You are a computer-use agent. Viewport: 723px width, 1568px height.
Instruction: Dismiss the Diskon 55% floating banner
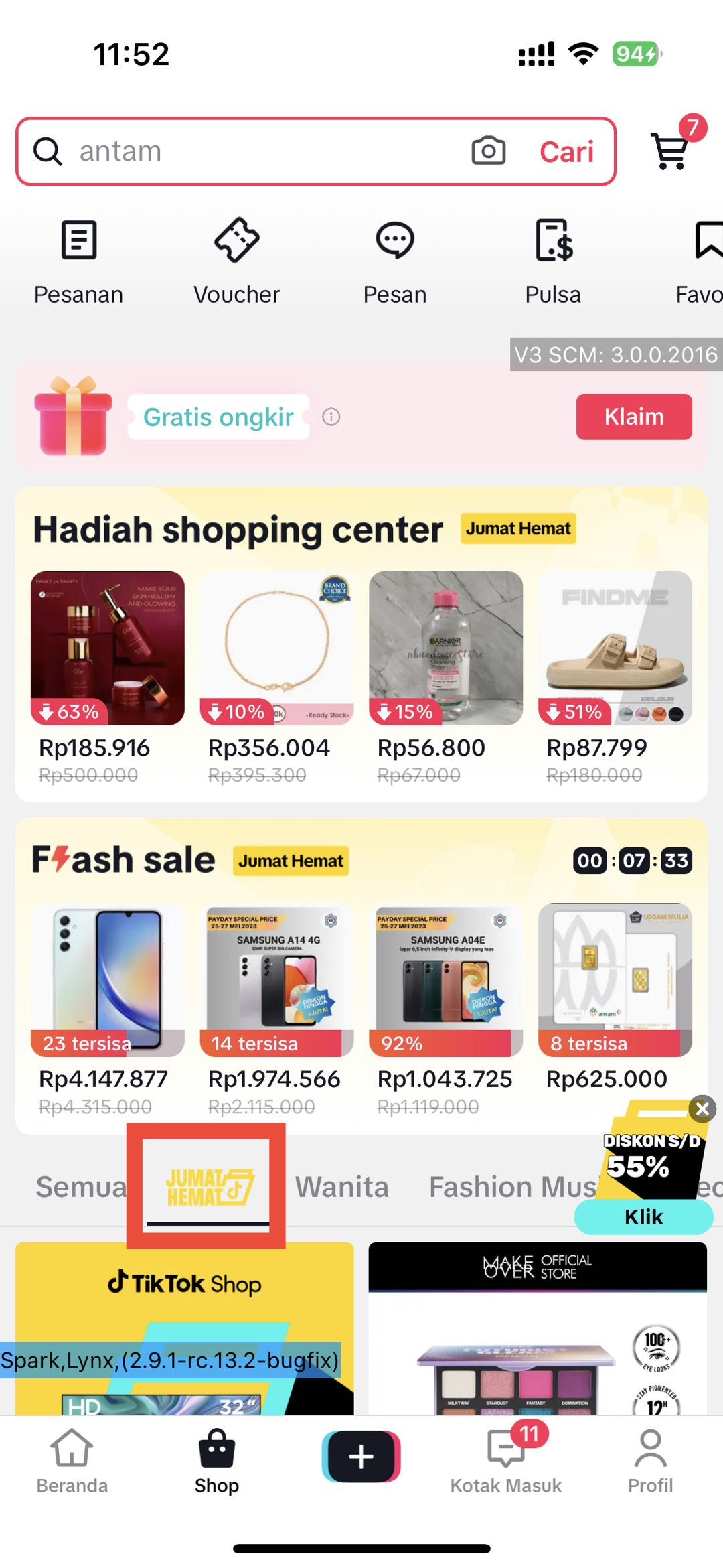click(702, 1110)
